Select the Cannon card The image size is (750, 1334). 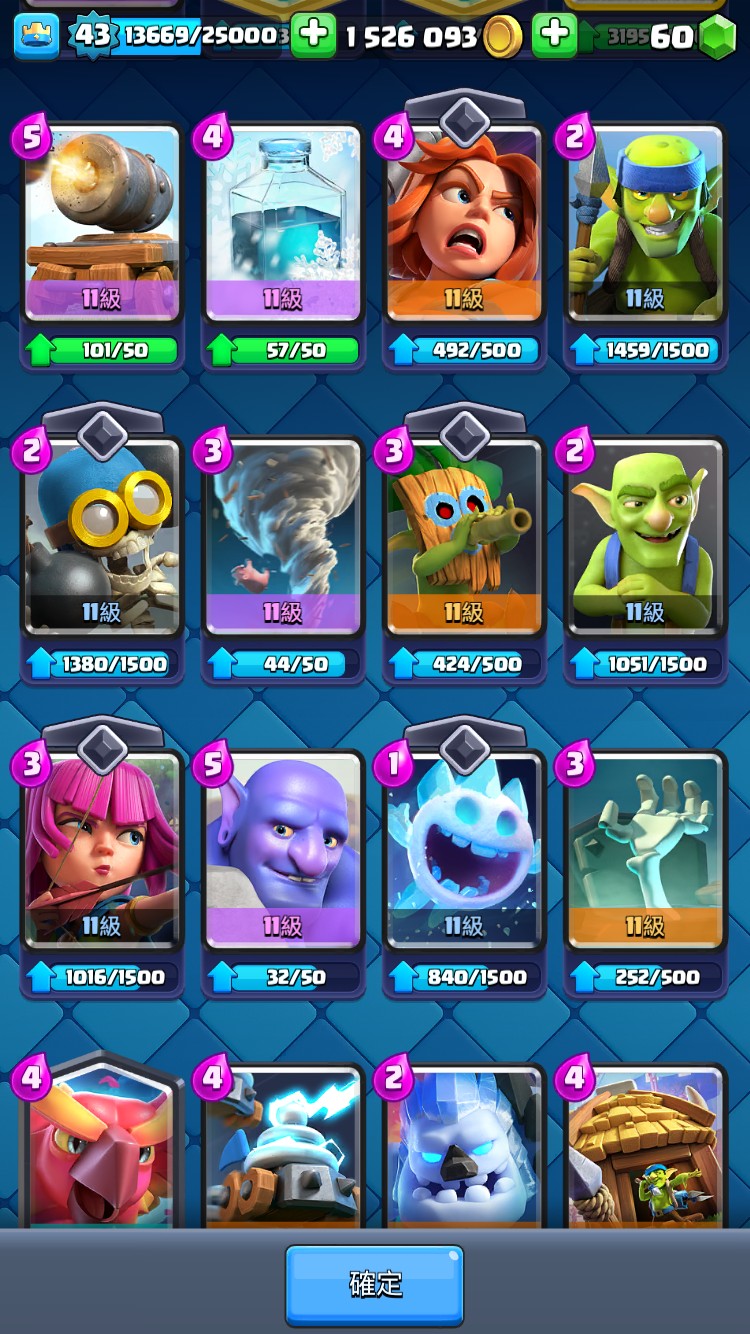[102, 225]
